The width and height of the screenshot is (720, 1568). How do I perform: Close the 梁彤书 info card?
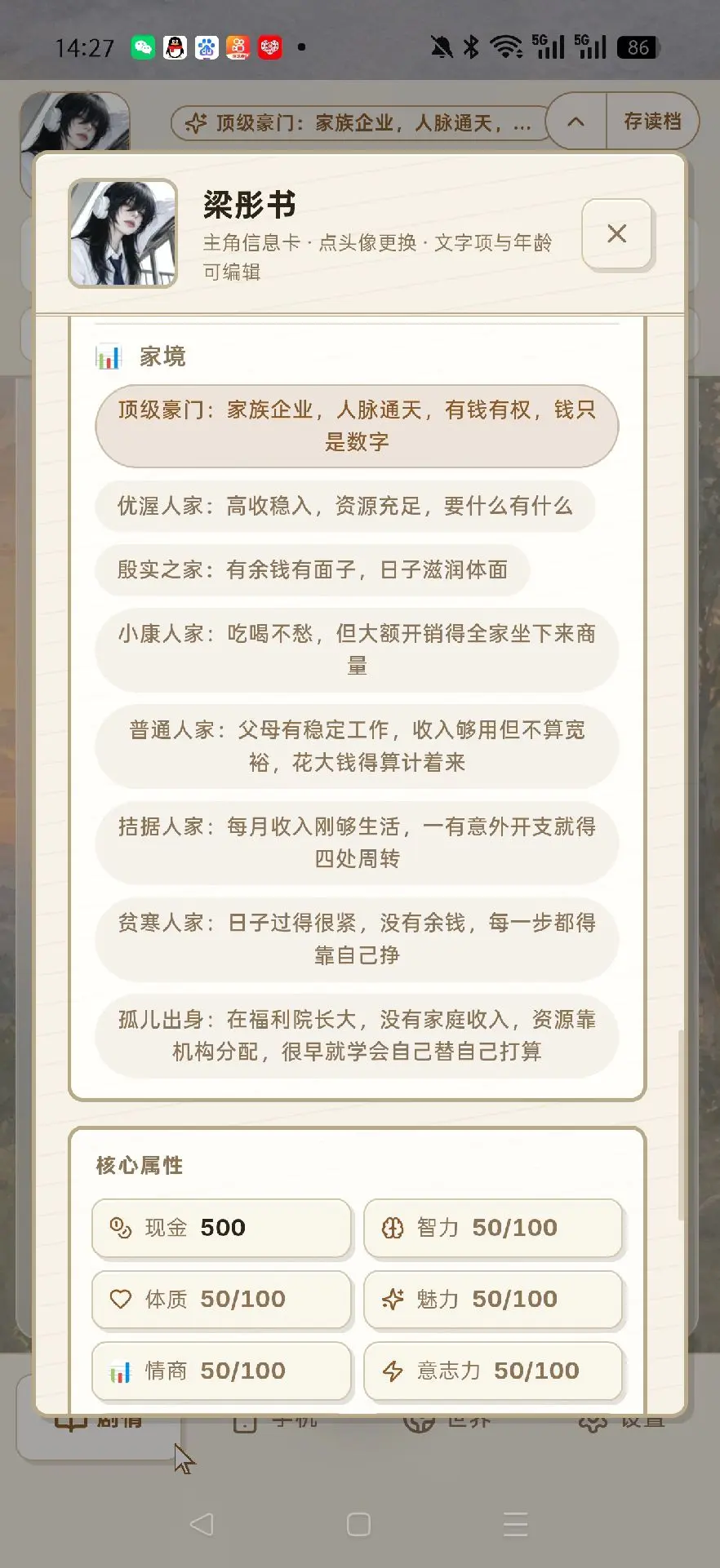coord(617,234)
